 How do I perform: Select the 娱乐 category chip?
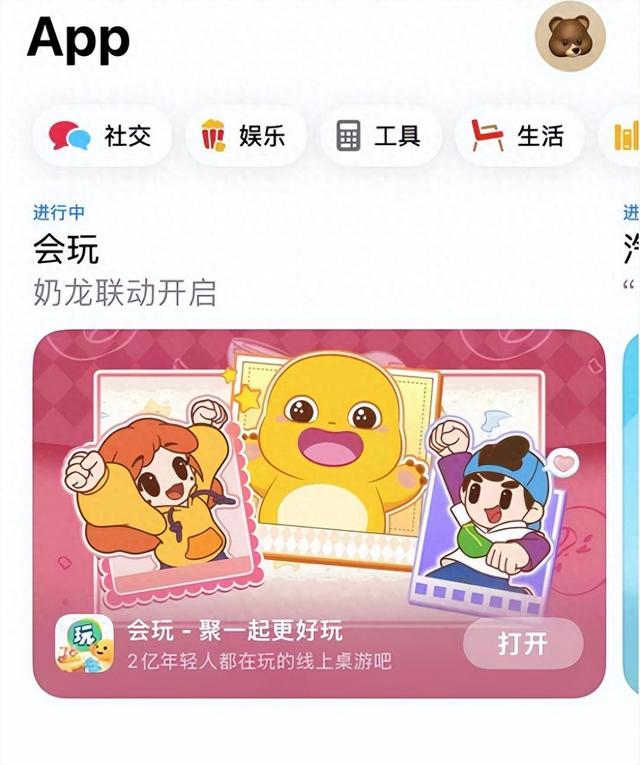point(245,136)
